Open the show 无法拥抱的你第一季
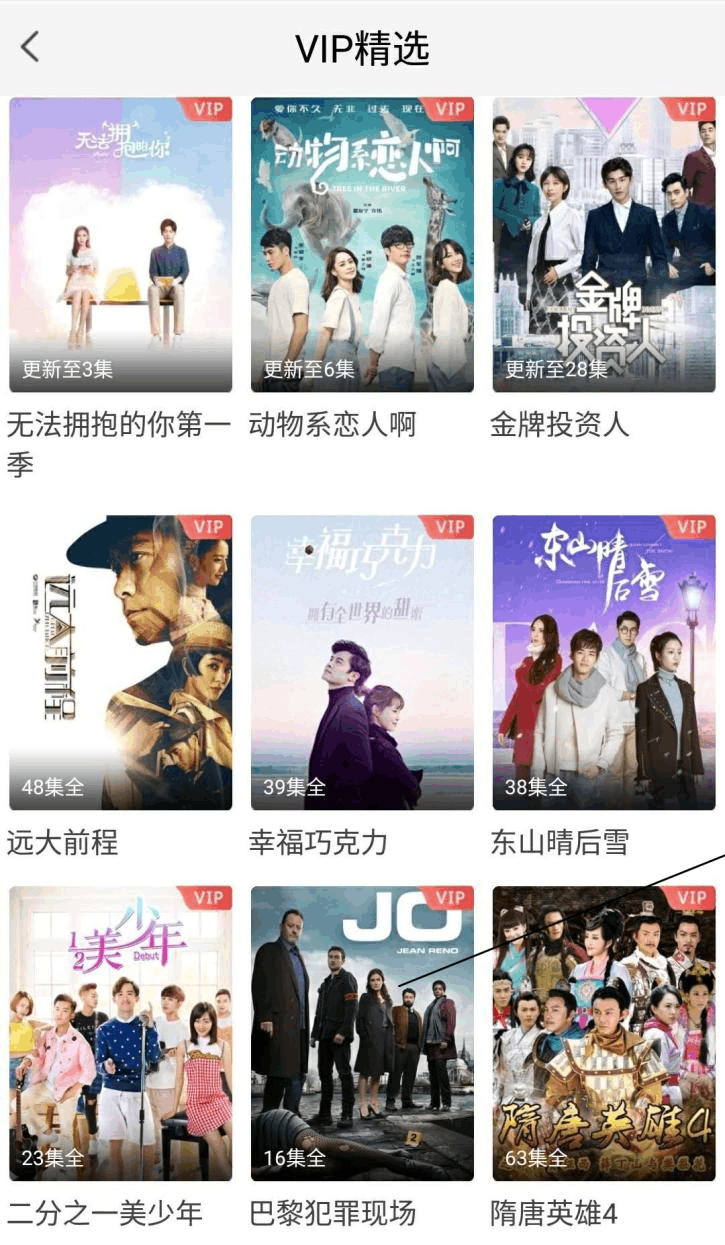This screenshot has height=1245, width=725. (120, 245)
